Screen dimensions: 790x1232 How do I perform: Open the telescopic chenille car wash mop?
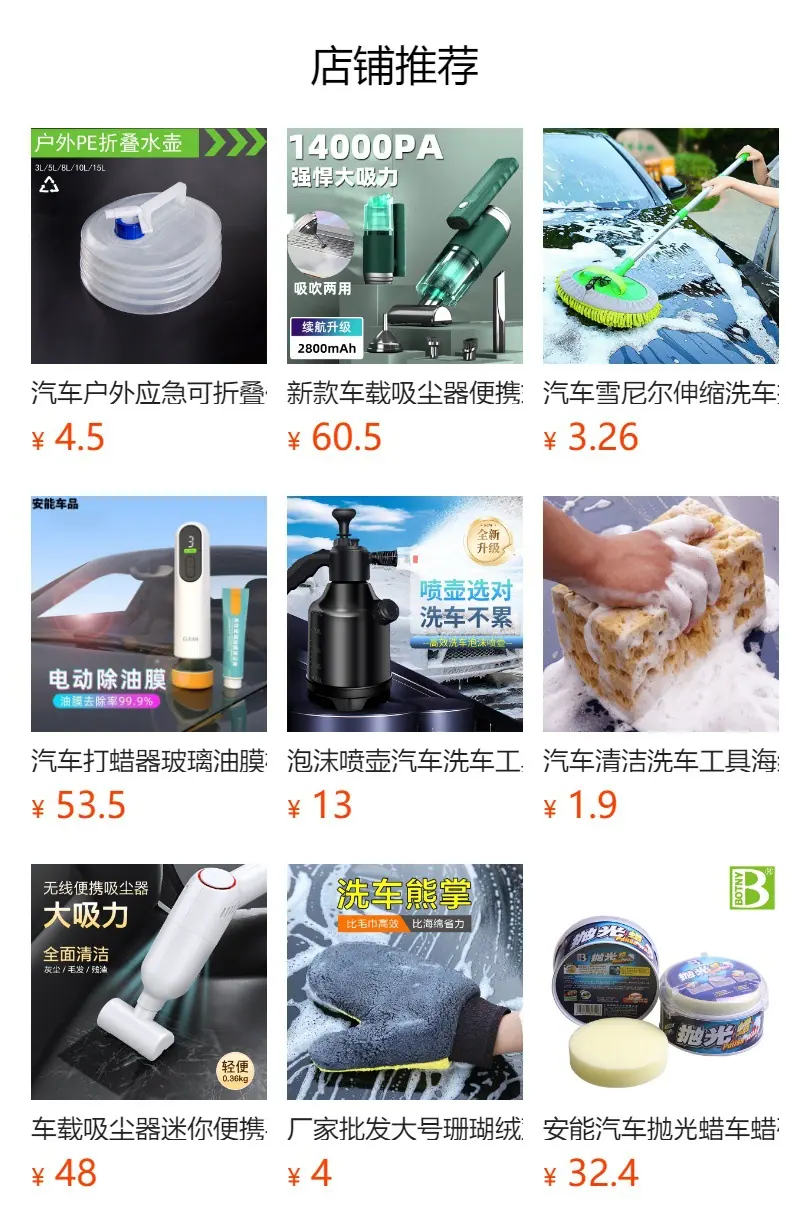pyautogui.click(x=661, y=246)
